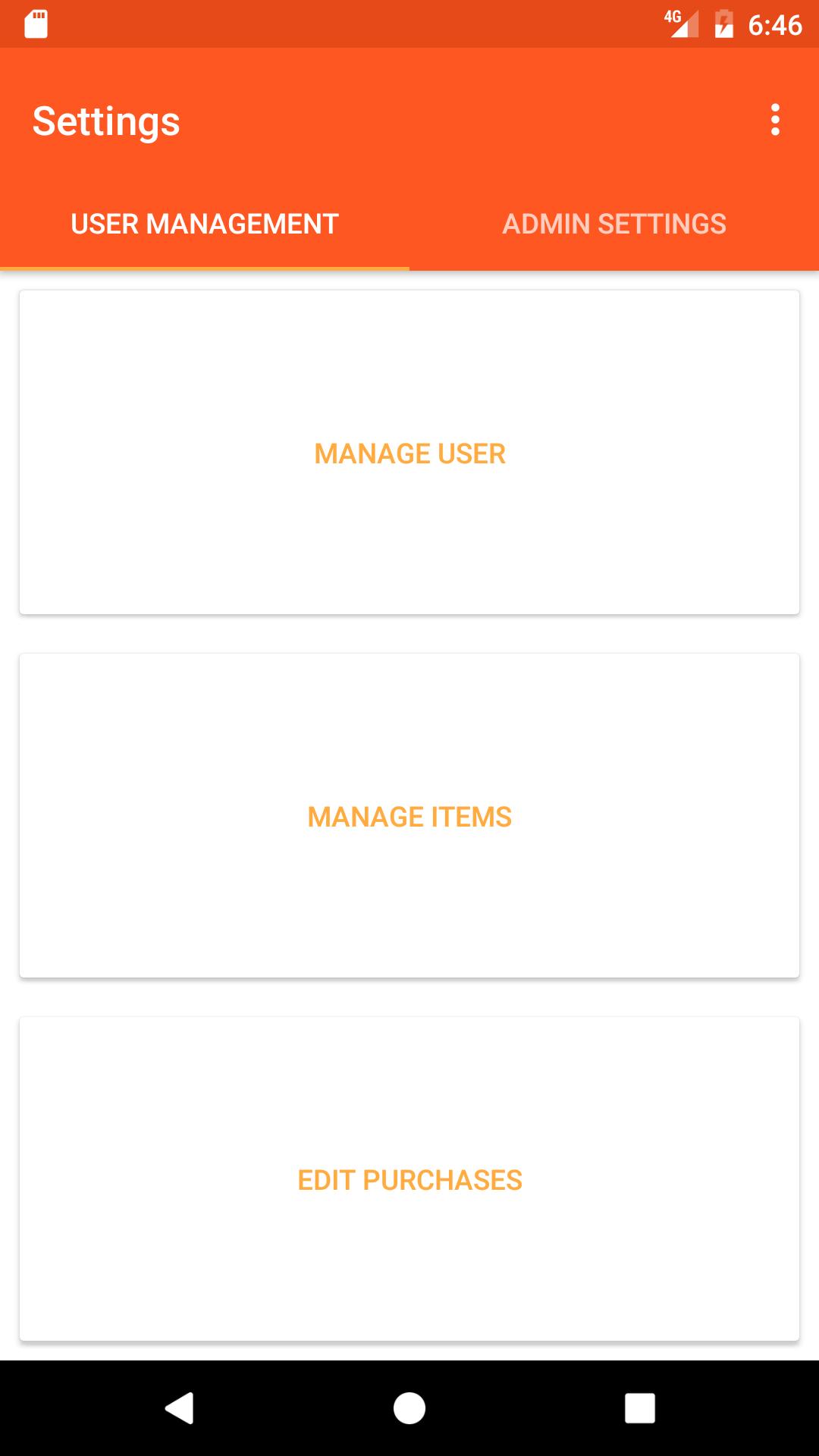Open EDIT PURCHASES
The image size is (819, 1456).
(x=409, y=1178)
